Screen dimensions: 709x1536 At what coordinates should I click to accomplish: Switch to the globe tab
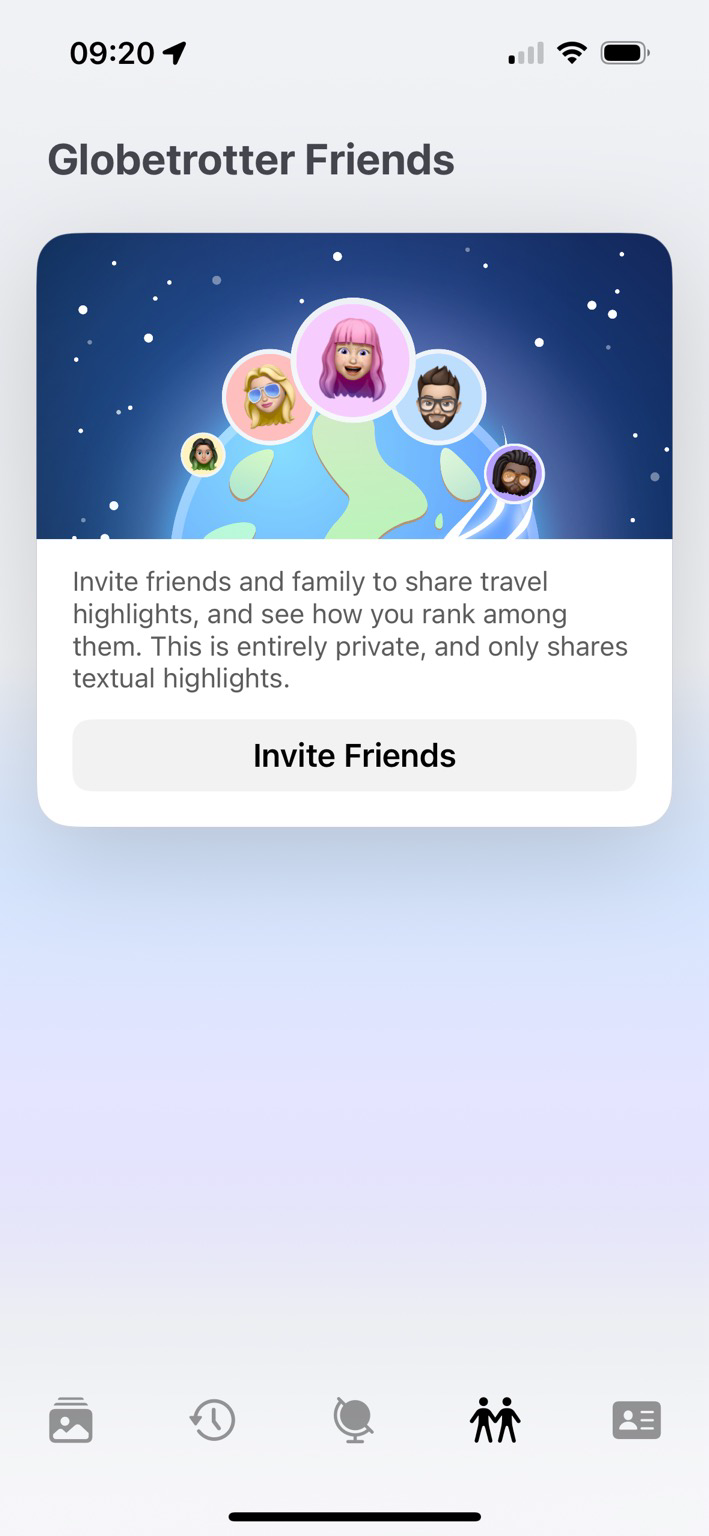pyautogui.click(x=353, y=1420)
